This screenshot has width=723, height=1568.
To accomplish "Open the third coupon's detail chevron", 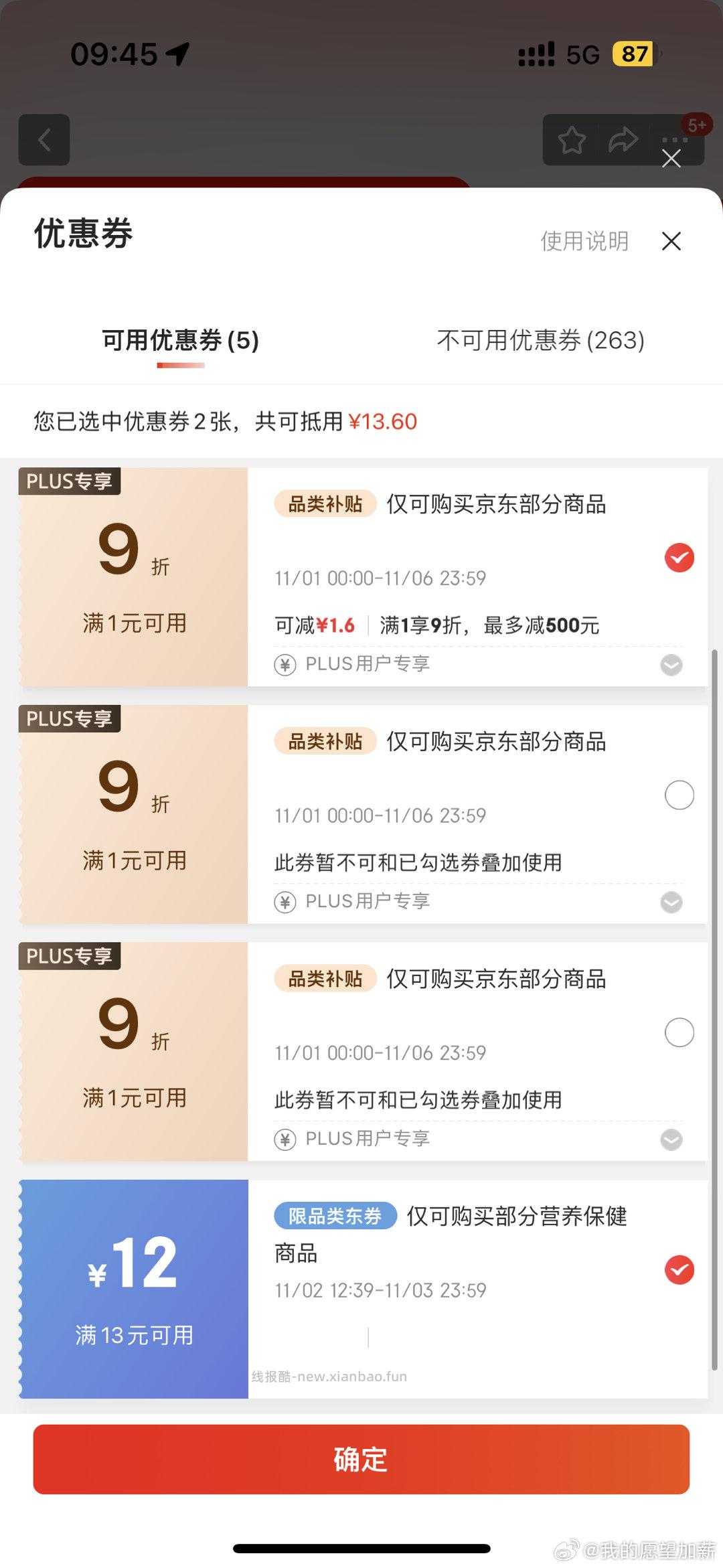I will tap(671, 1139).
